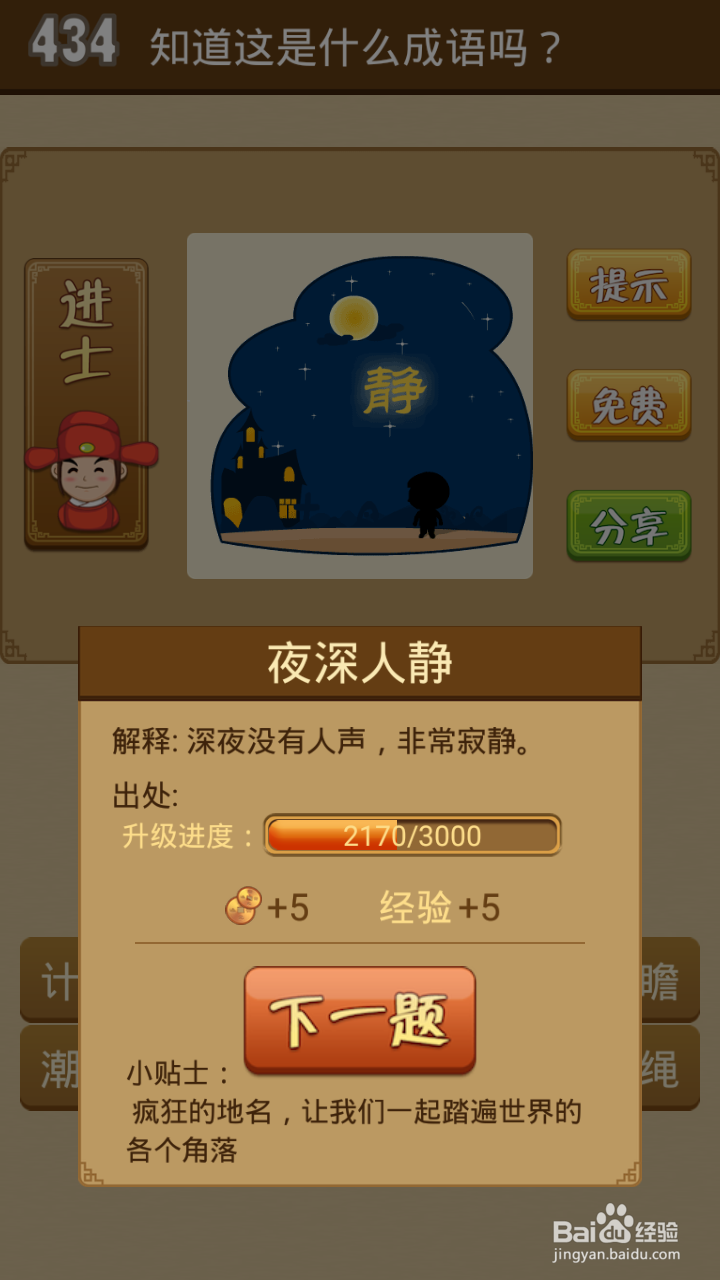The width and height of the screenshot is (720, 1280).
Task: Tap the 提示 hint button
Action: click(x=628, y=285)
